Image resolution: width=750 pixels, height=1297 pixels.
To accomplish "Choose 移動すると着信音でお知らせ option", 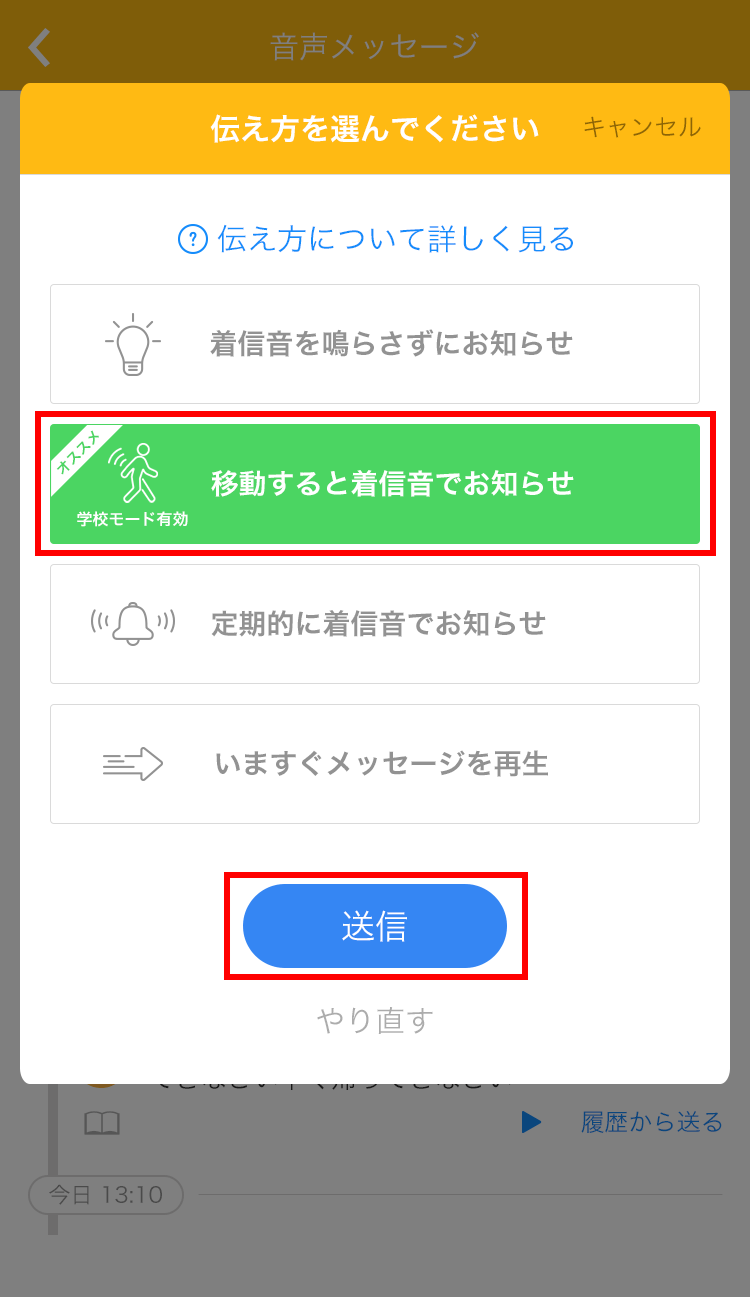I will pyautogui.click(x=375, y=484).
